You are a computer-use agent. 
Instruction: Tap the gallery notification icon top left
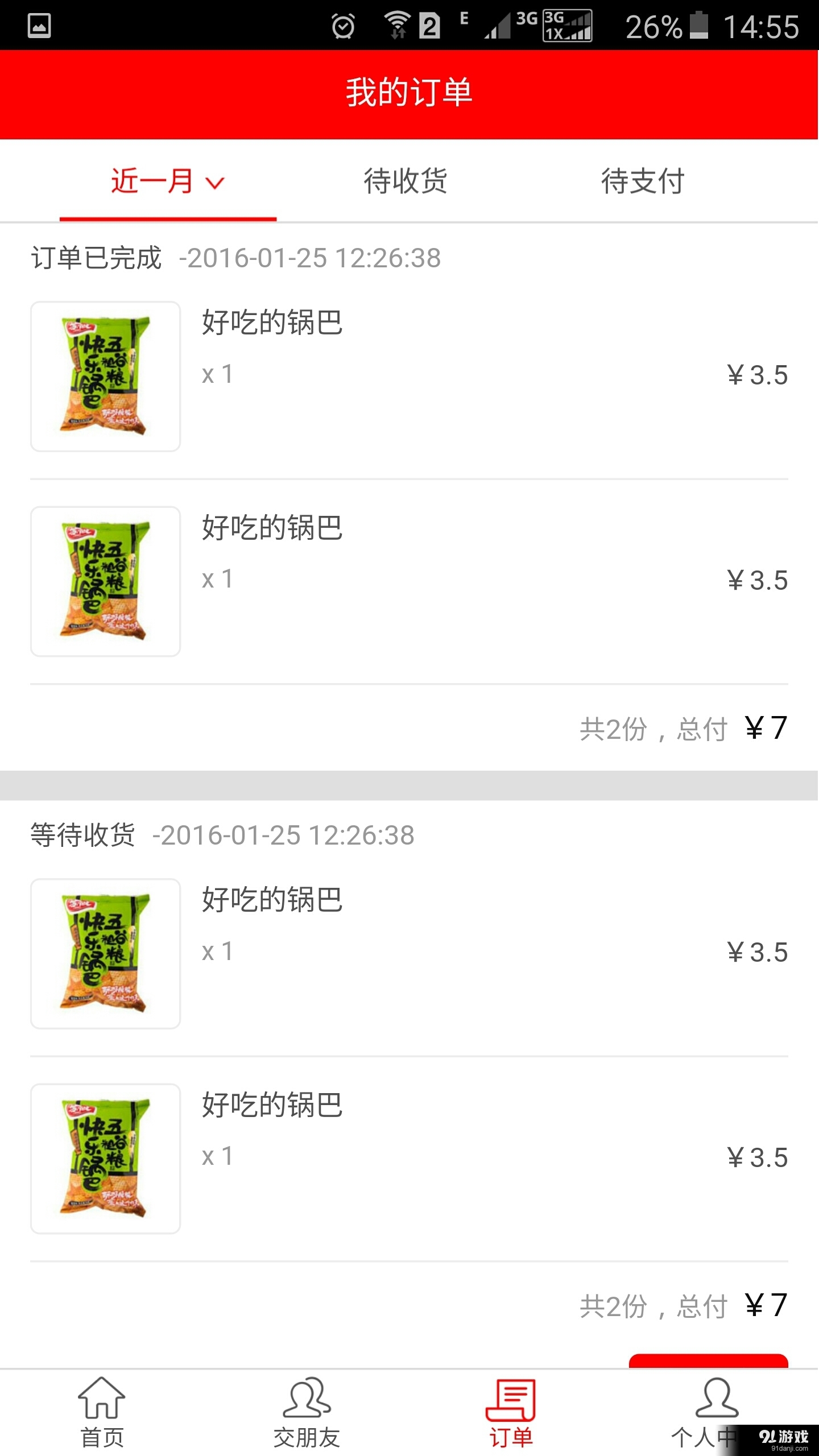tap(39, 26)
